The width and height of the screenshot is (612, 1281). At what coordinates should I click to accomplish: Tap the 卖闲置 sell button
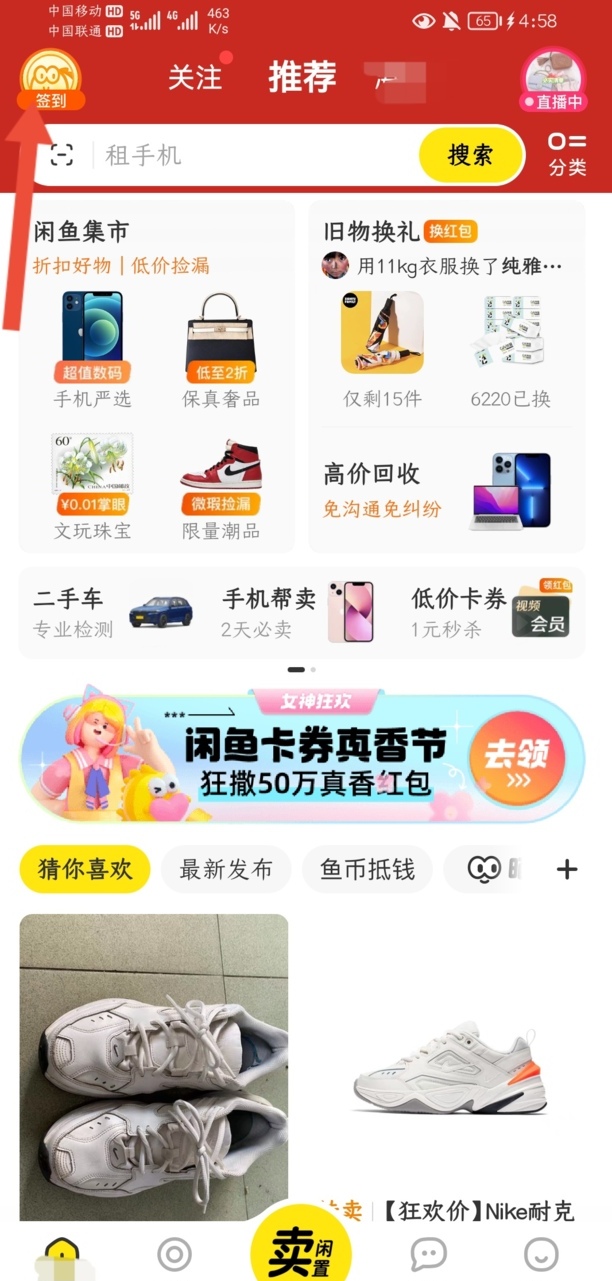(301, 1245)
